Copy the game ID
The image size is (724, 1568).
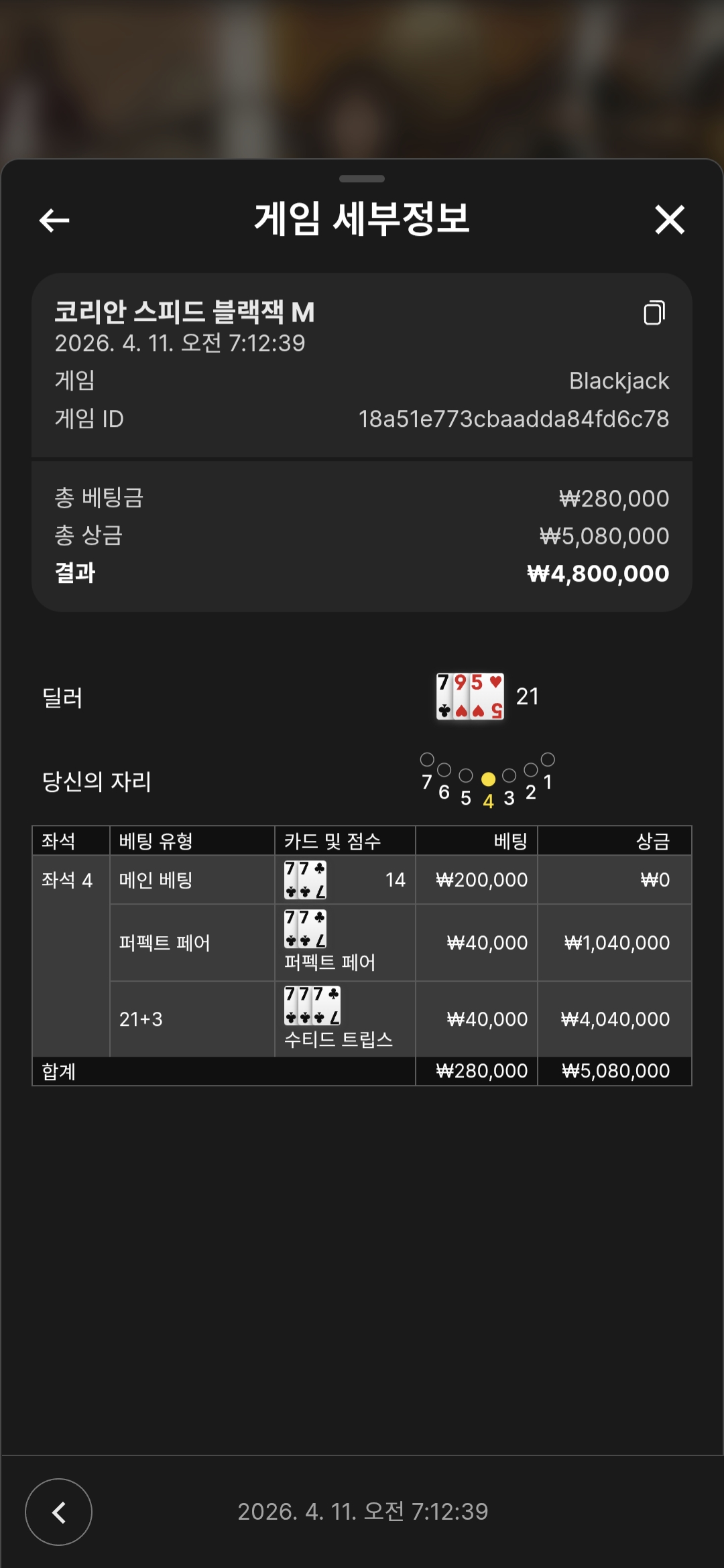tap(654, 313)
